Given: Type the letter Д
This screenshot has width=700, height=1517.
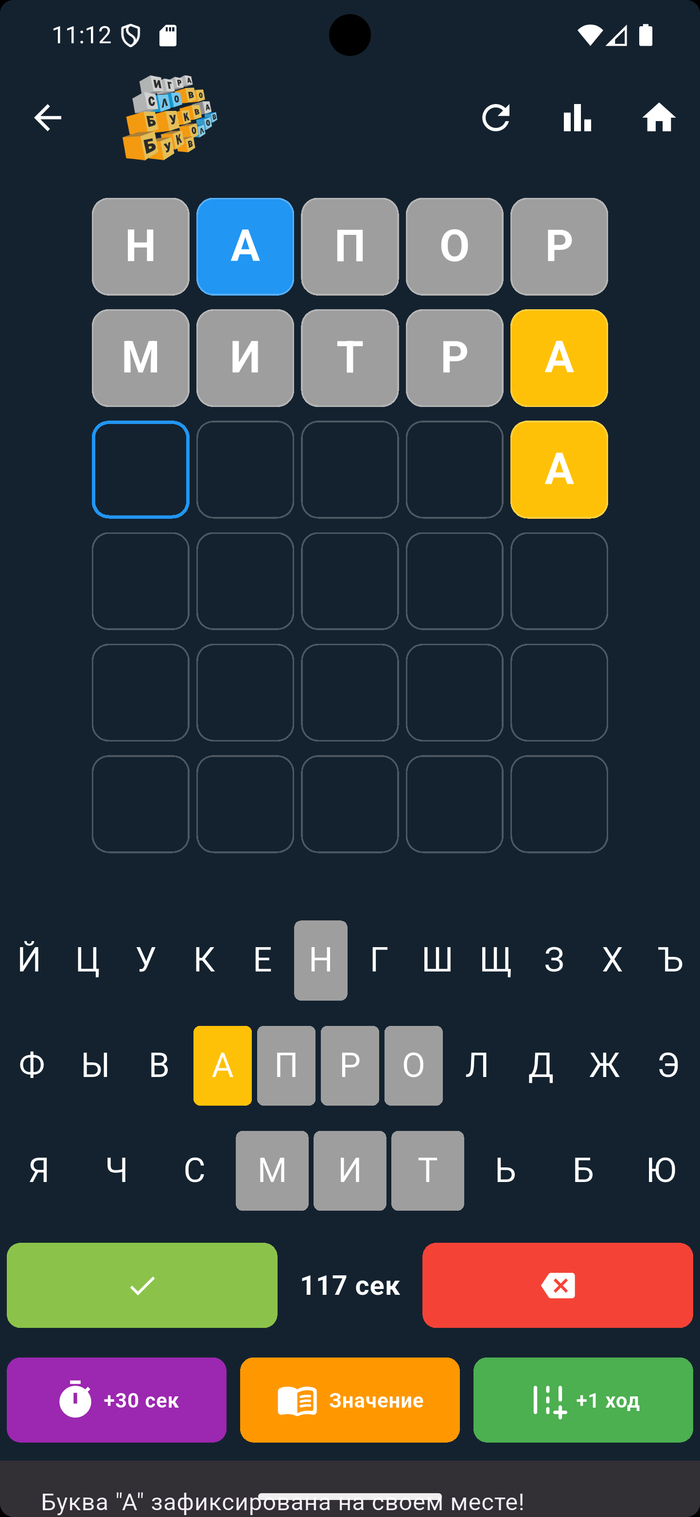Looking at the screenshot, I should click(x=541, y=1066).
